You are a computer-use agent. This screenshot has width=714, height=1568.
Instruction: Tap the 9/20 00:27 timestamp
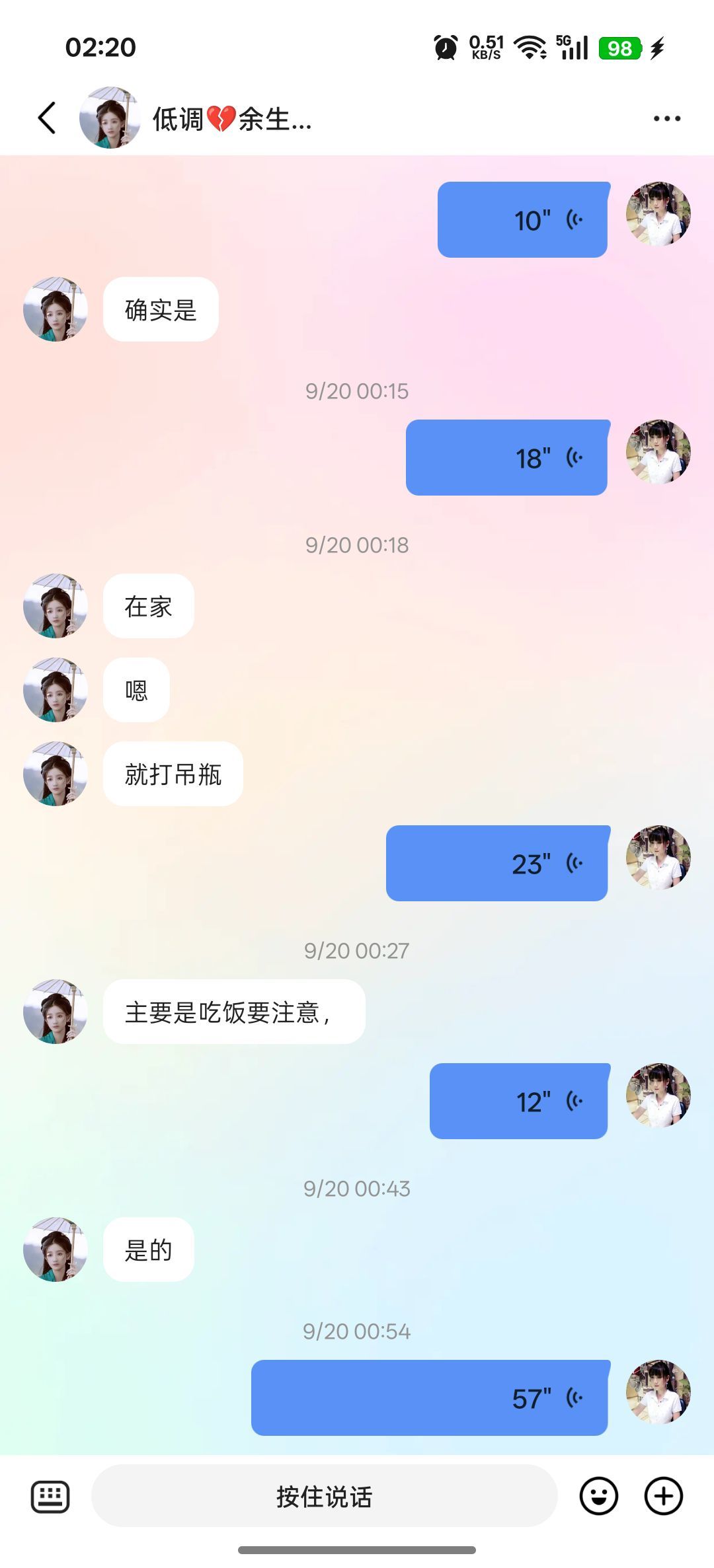(357, 950)
